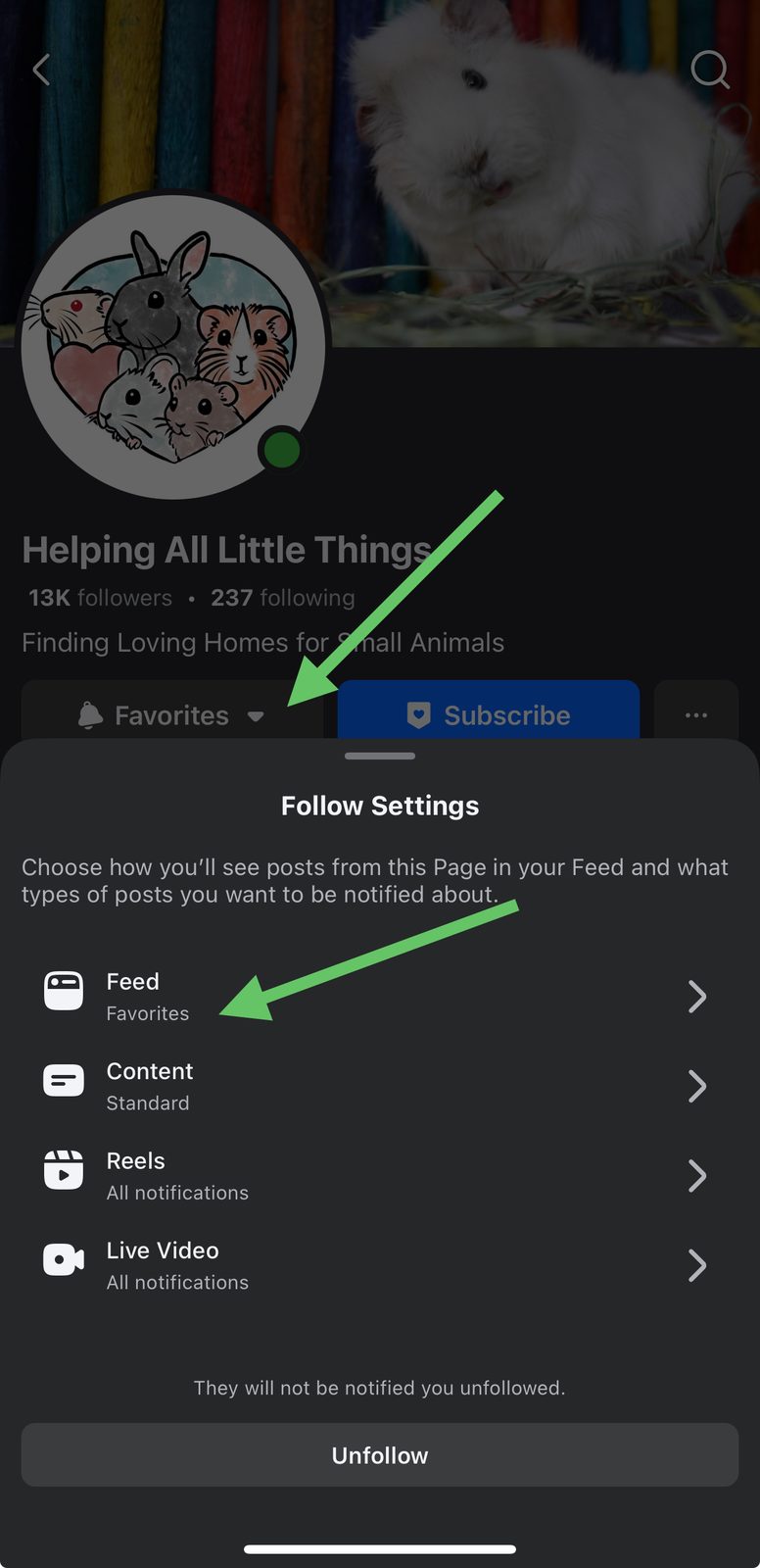Unfollow this Page
The image size is (760, 1568).
tap(379, 1455)
